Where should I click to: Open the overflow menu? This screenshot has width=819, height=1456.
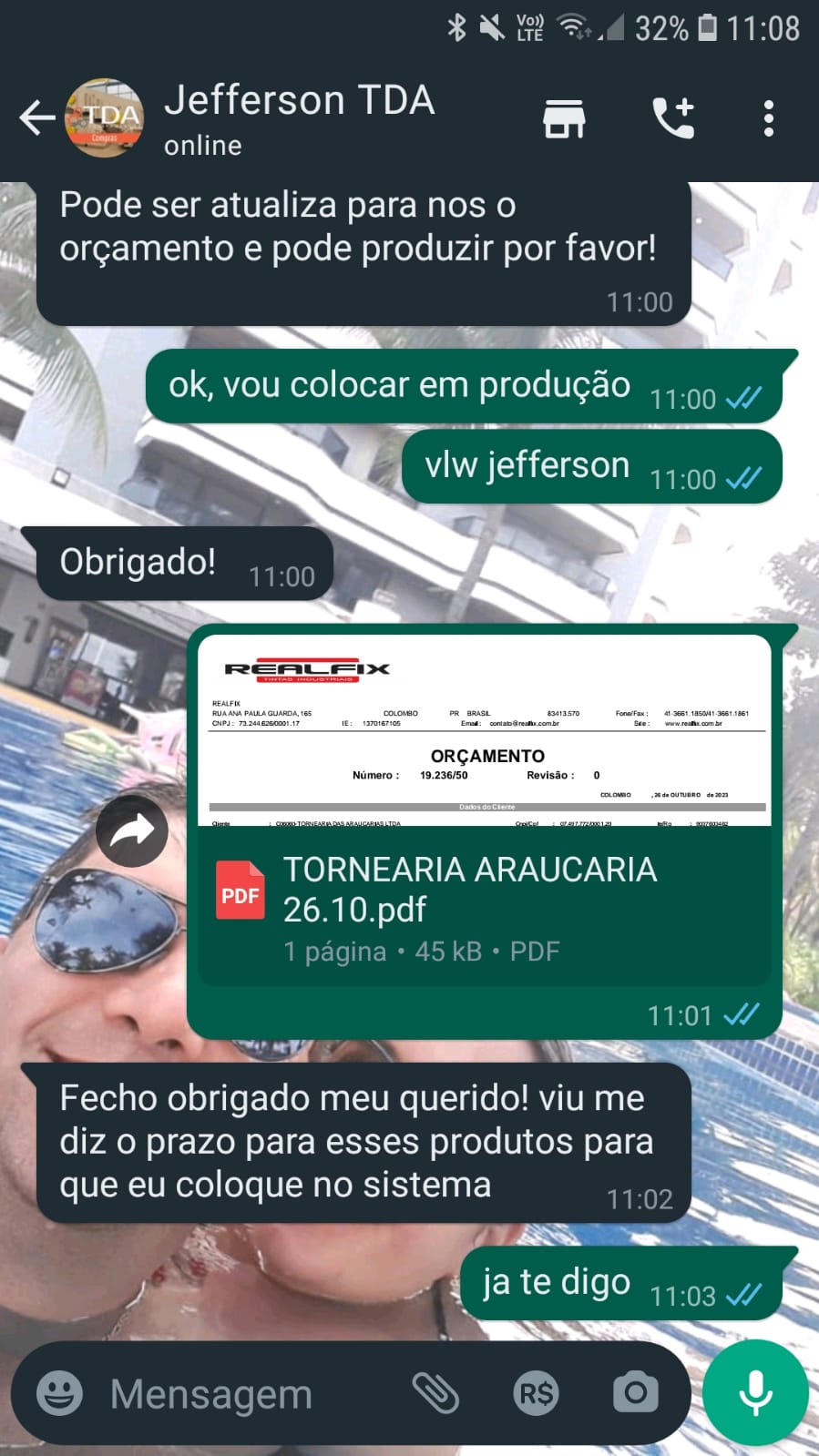pyautogui.click(x=769, y=118)
